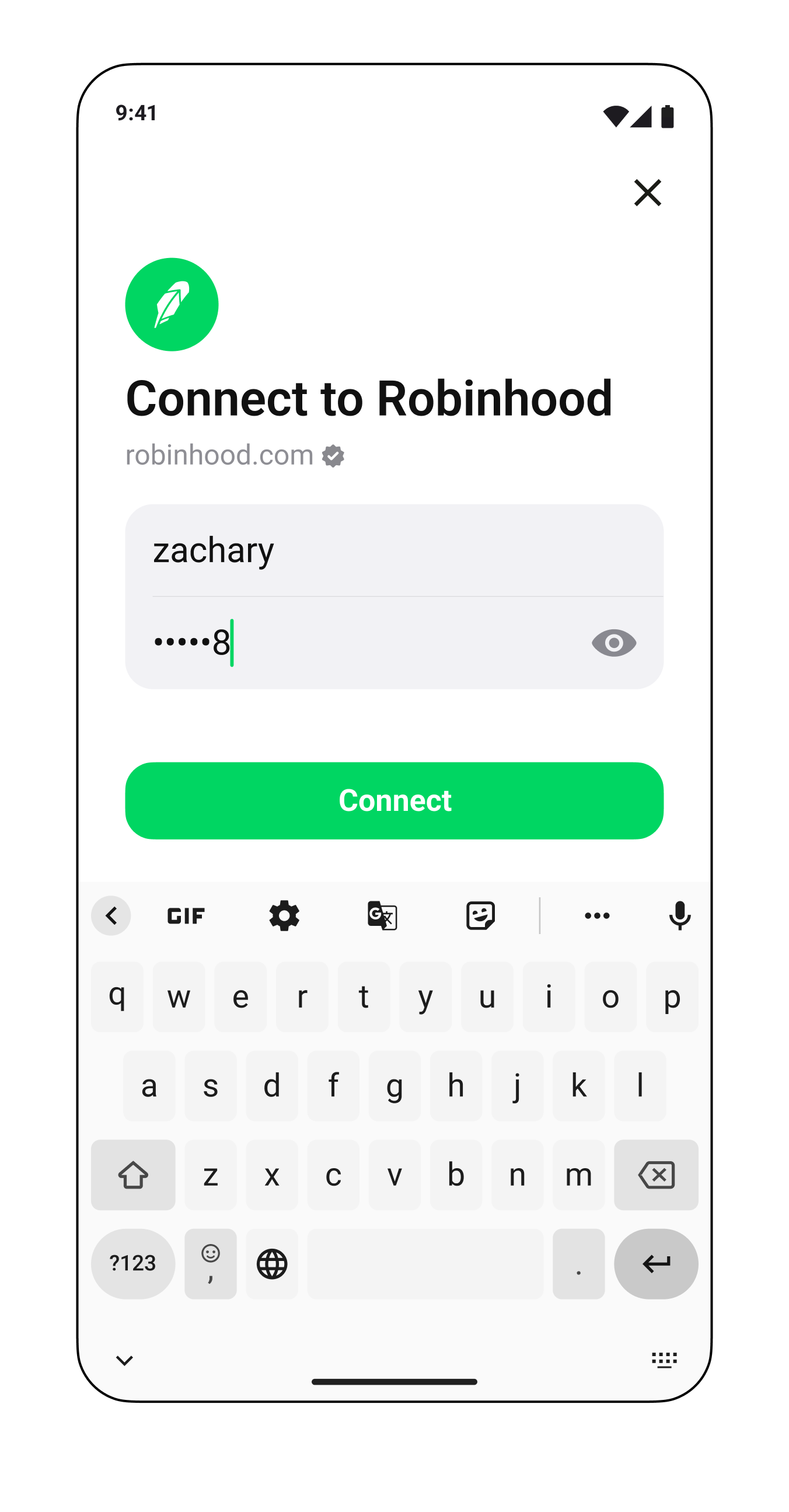Open the keyboard translate tool
The width and height of the screenshot is (789, 1512).
click(382, 915)
